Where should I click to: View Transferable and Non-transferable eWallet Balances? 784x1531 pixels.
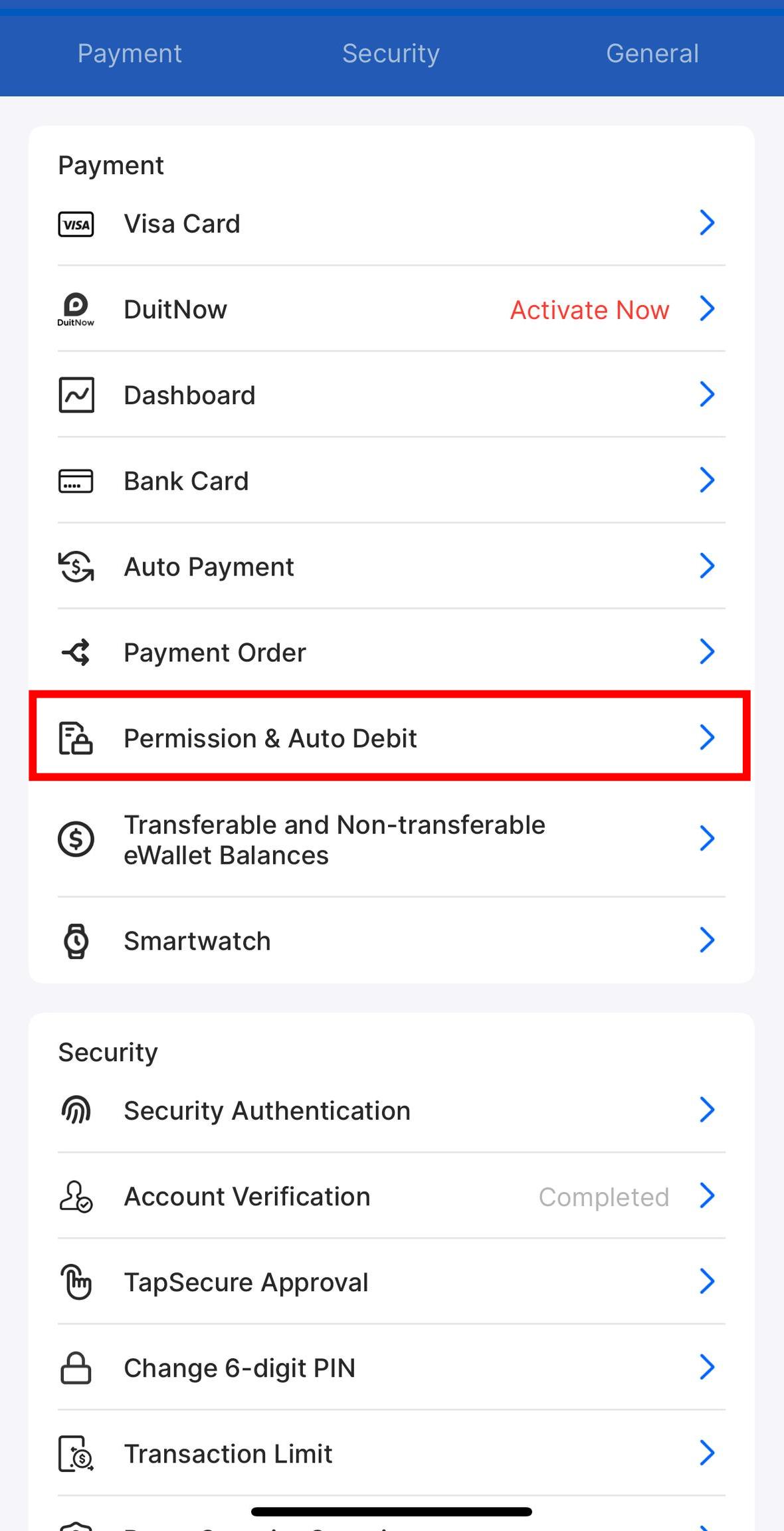[x=391, y=839]
